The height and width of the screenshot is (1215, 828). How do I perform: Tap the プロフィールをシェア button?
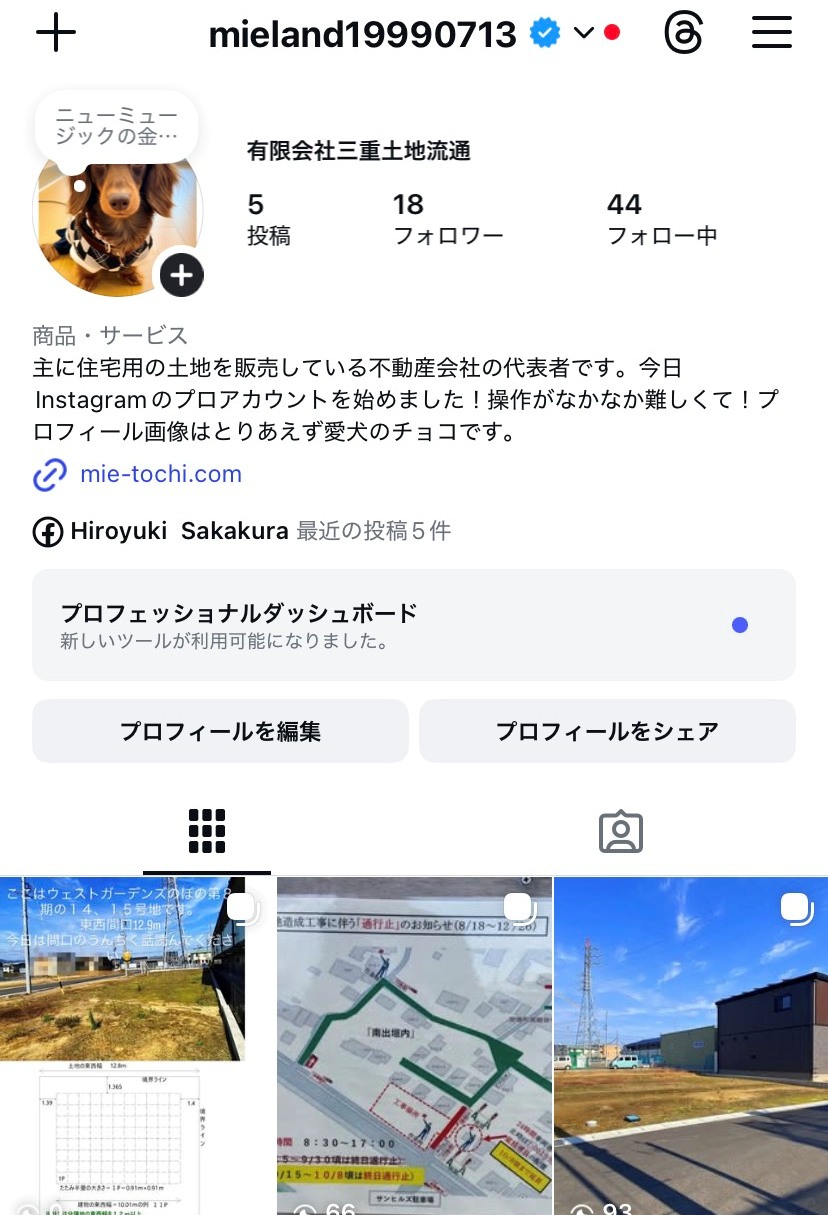[607, 731]
